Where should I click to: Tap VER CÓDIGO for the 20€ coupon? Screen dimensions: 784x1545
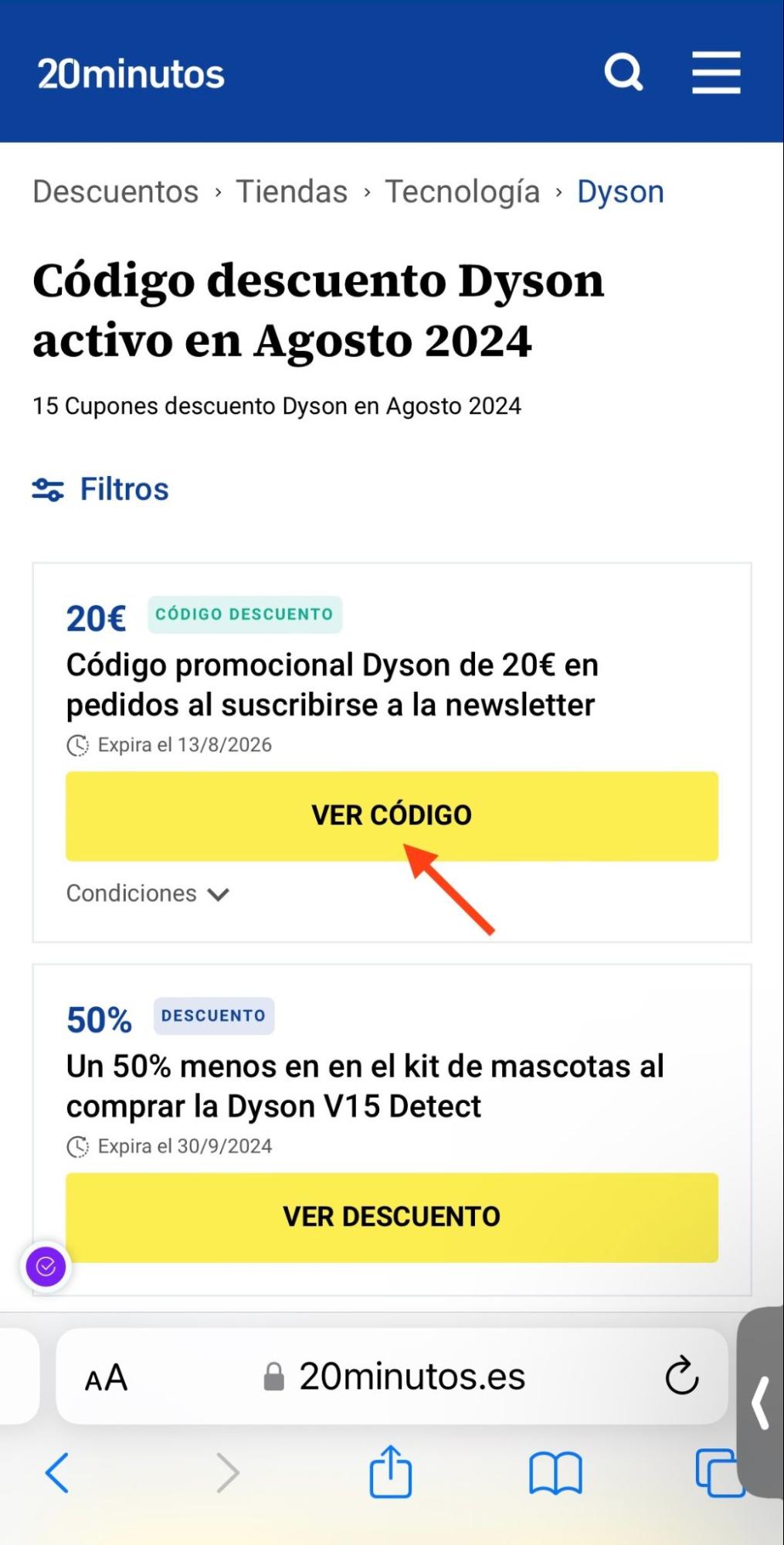point(392,815)
